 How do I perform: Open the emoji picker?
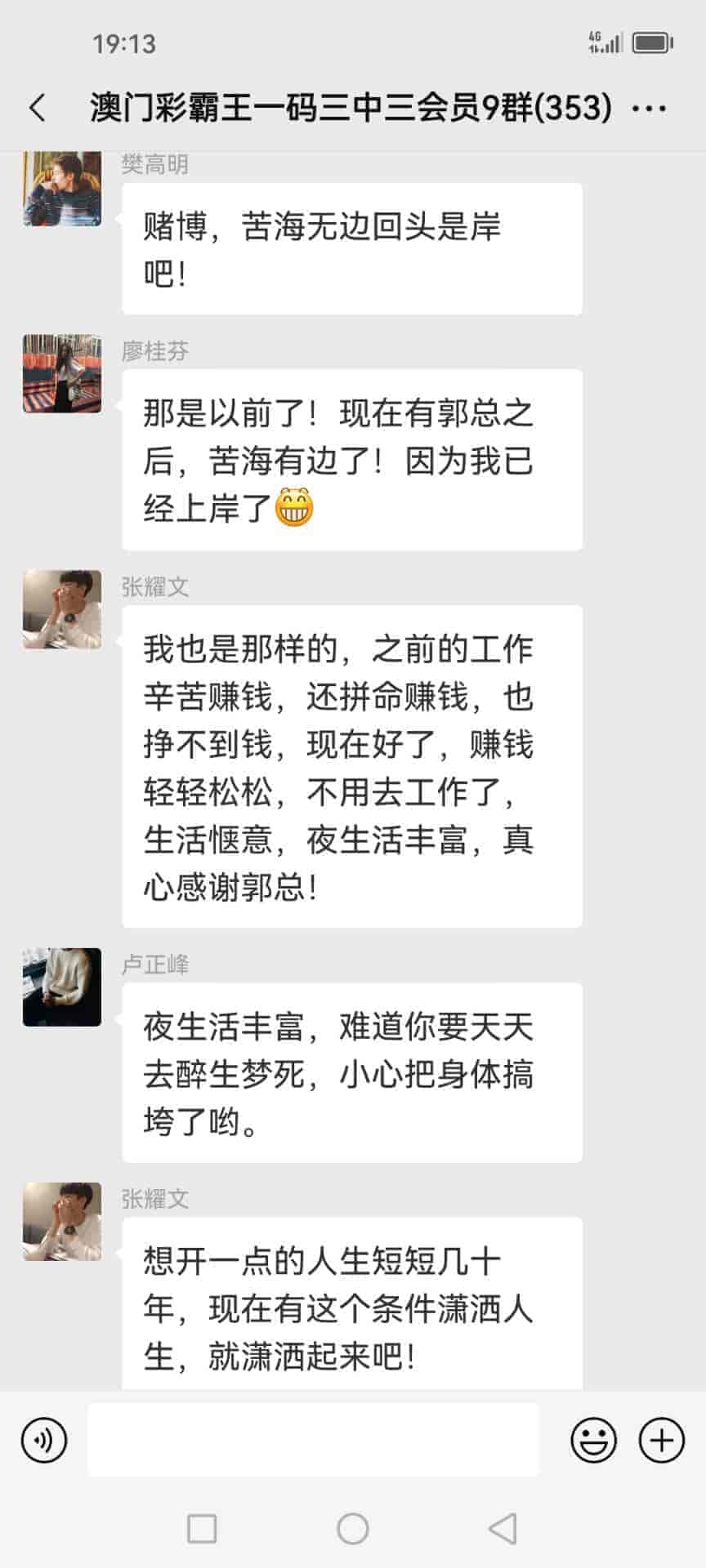(593, 1440)
